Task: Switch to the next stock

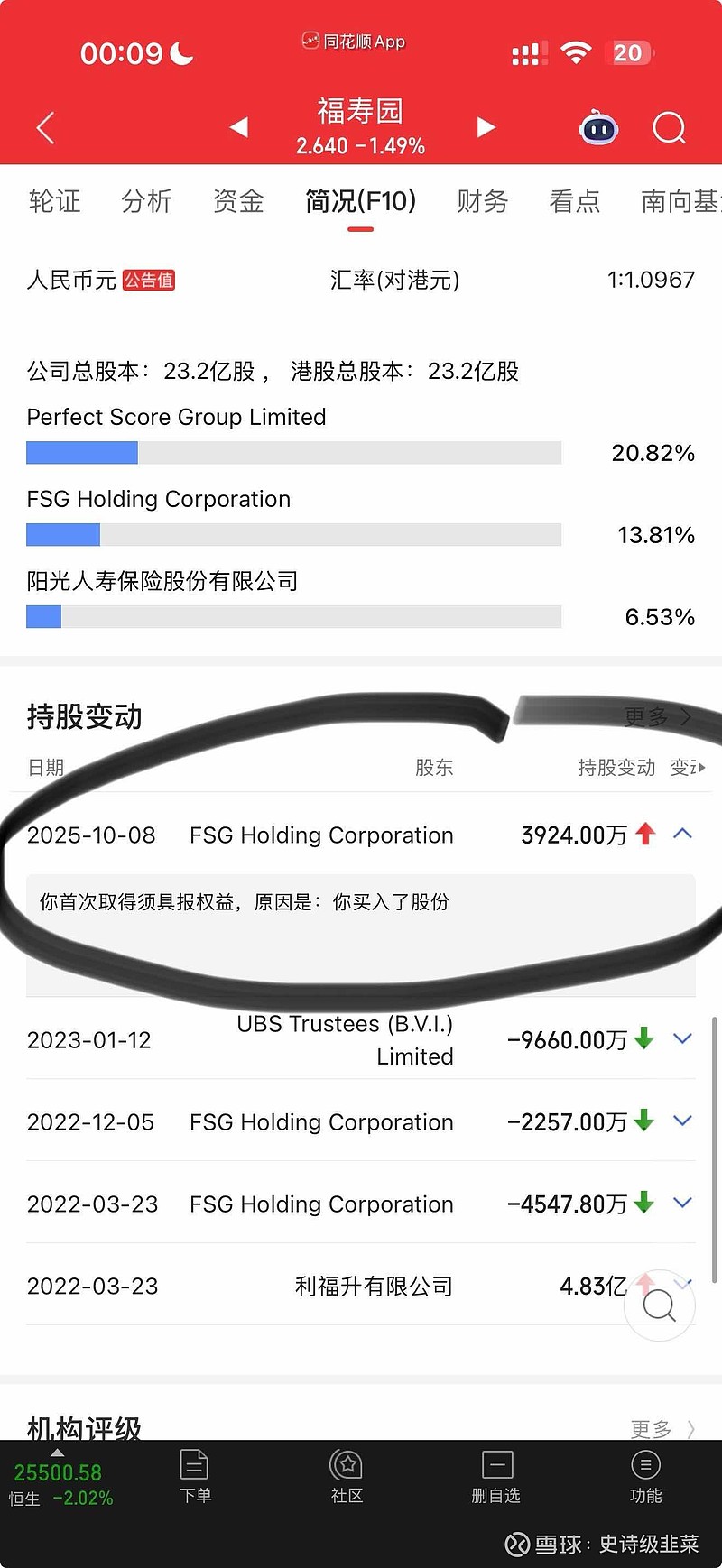Action: click(486, 127)
